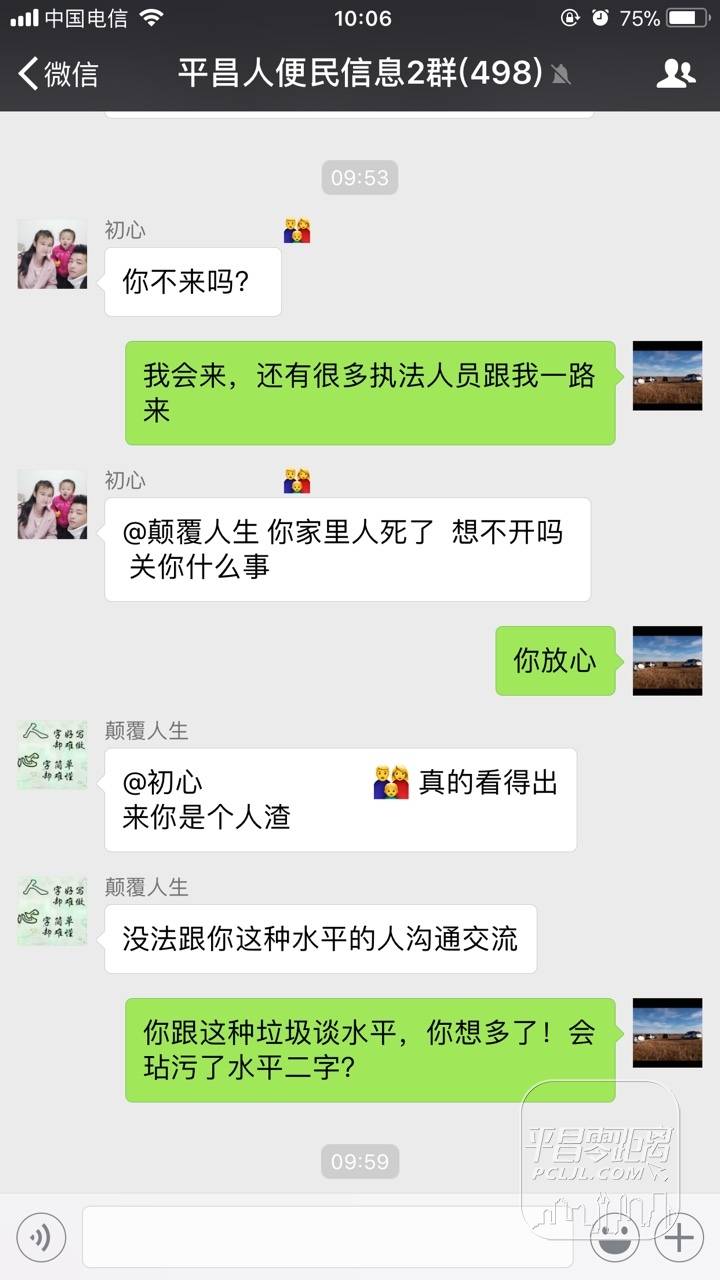
Task: Tap the message text input field
Action: pyautogui.click(x=328, y=1237)
